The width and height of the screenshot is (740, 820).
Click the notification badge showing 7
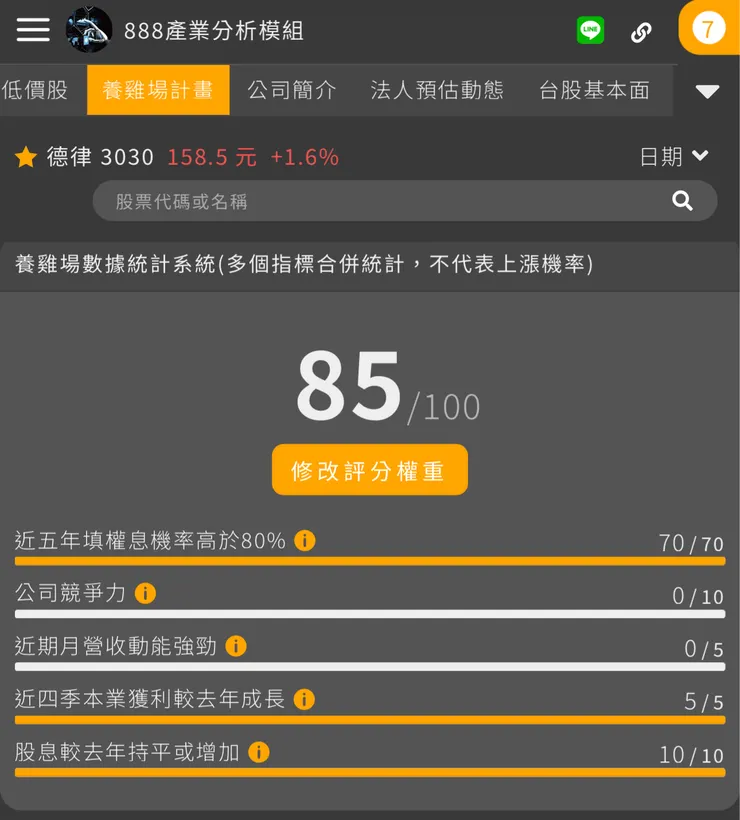(708, 28)
